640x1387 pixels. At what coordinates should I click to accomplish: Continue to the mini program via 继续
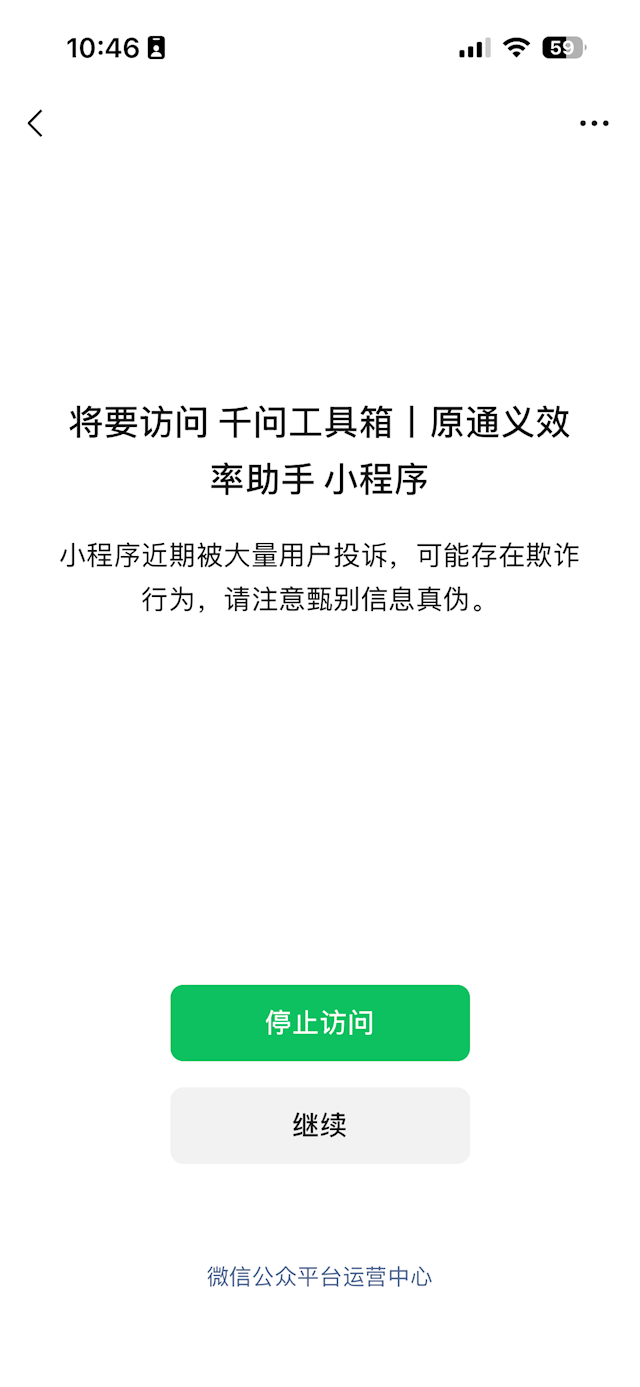(x=320, y=1125)
